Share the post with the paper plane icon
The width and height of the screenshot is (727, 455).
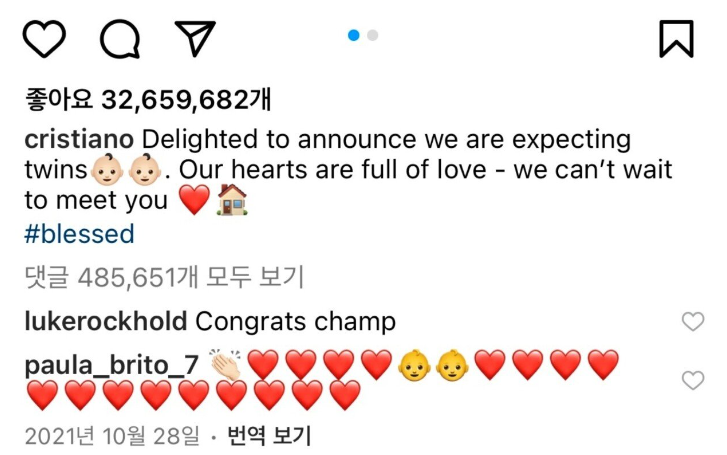coord(195,37)
